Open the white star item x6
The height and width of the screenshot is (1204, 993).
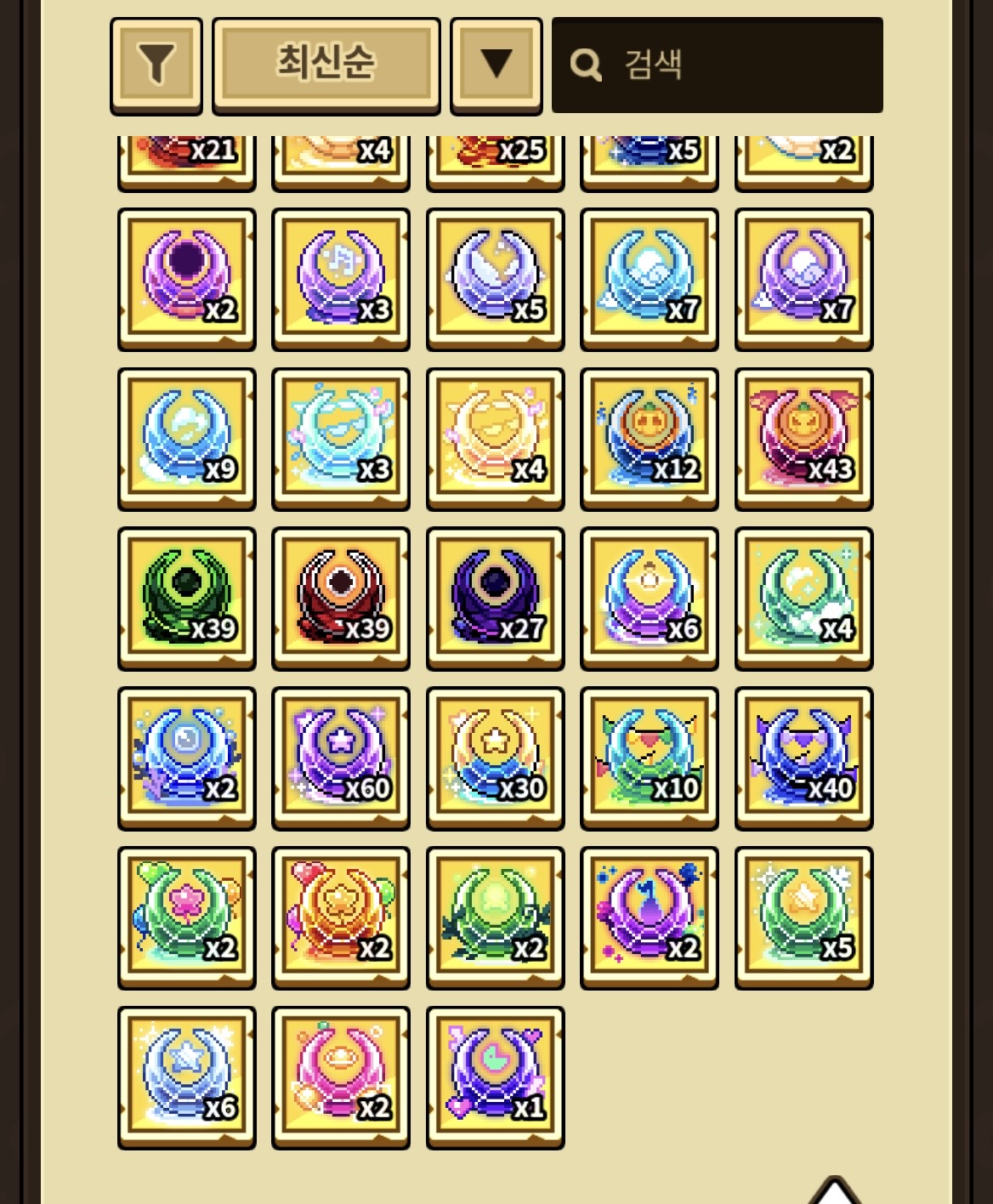point(187,1078)
